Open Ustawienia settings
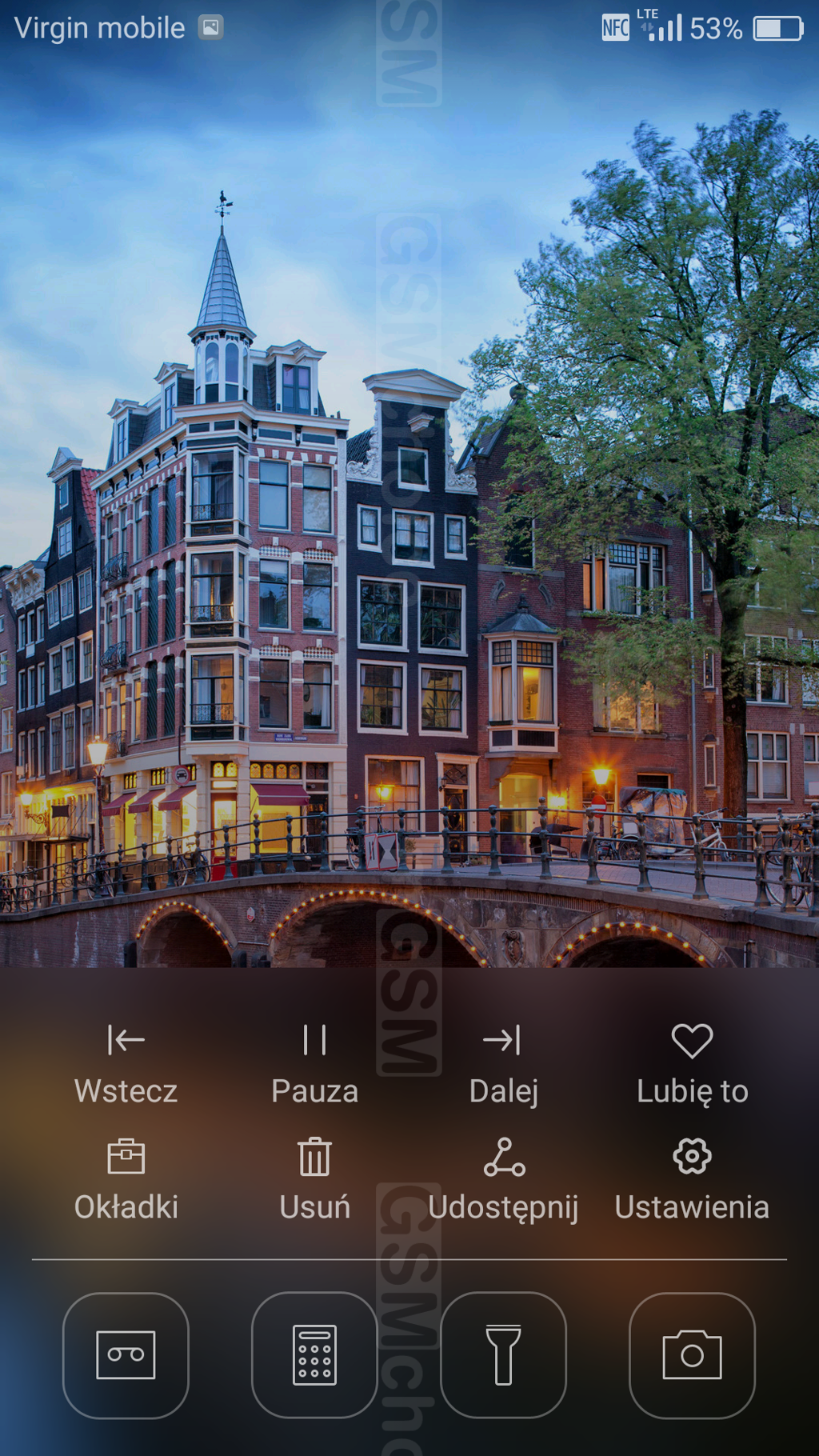This screenshot has height=1456, width=819. [692, 1179]
